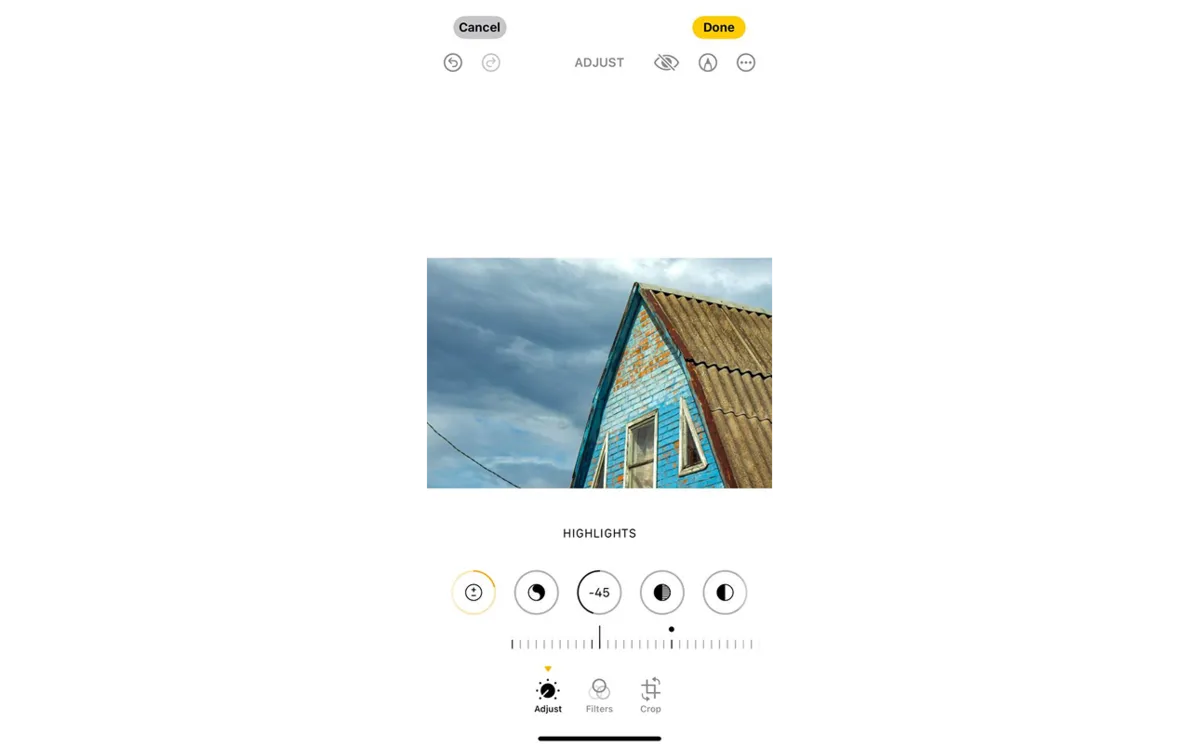Undo the last adjustment

pos(453,63)
